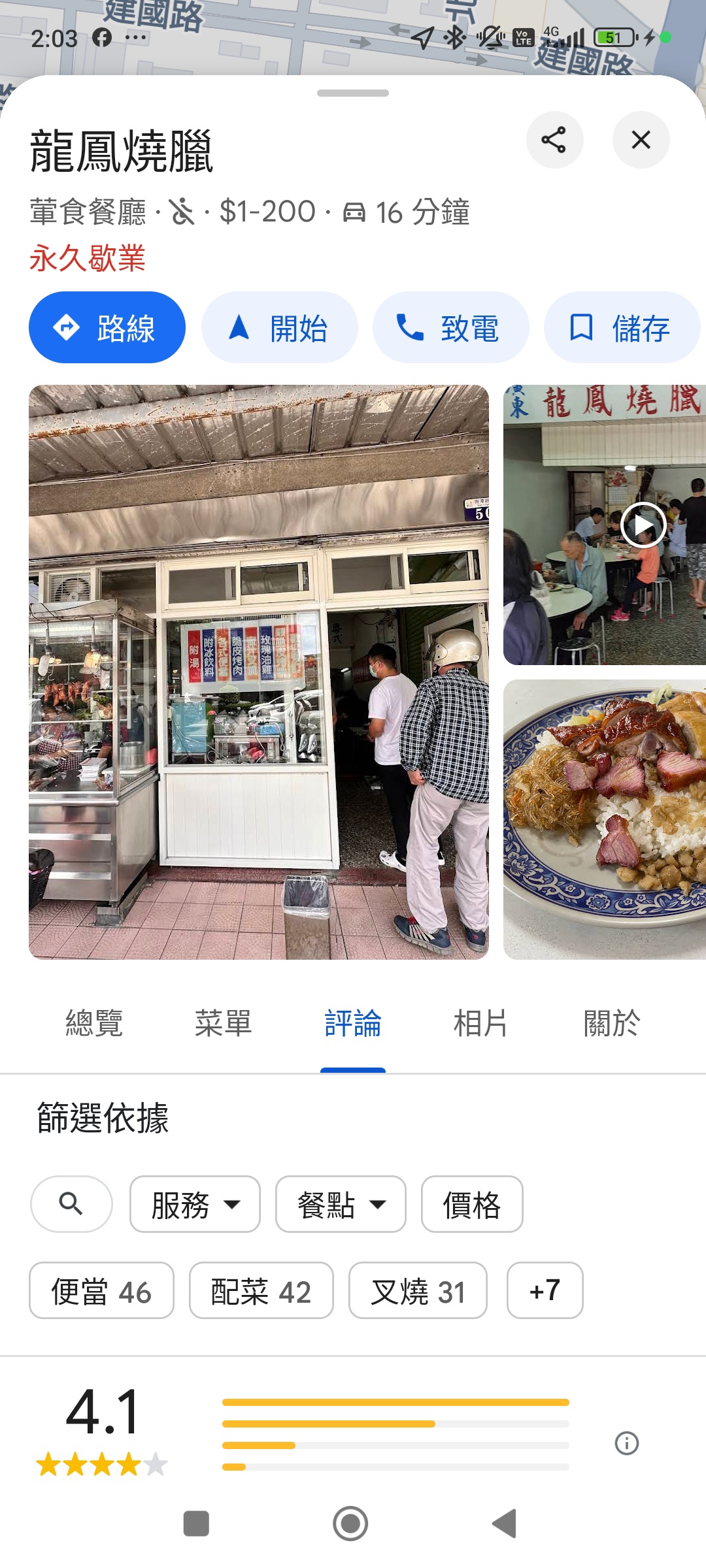This screenshot has height=1568, width=706.
Task: Expand the 服務 filter dropdown
Action: click(x=195, y=1204)
